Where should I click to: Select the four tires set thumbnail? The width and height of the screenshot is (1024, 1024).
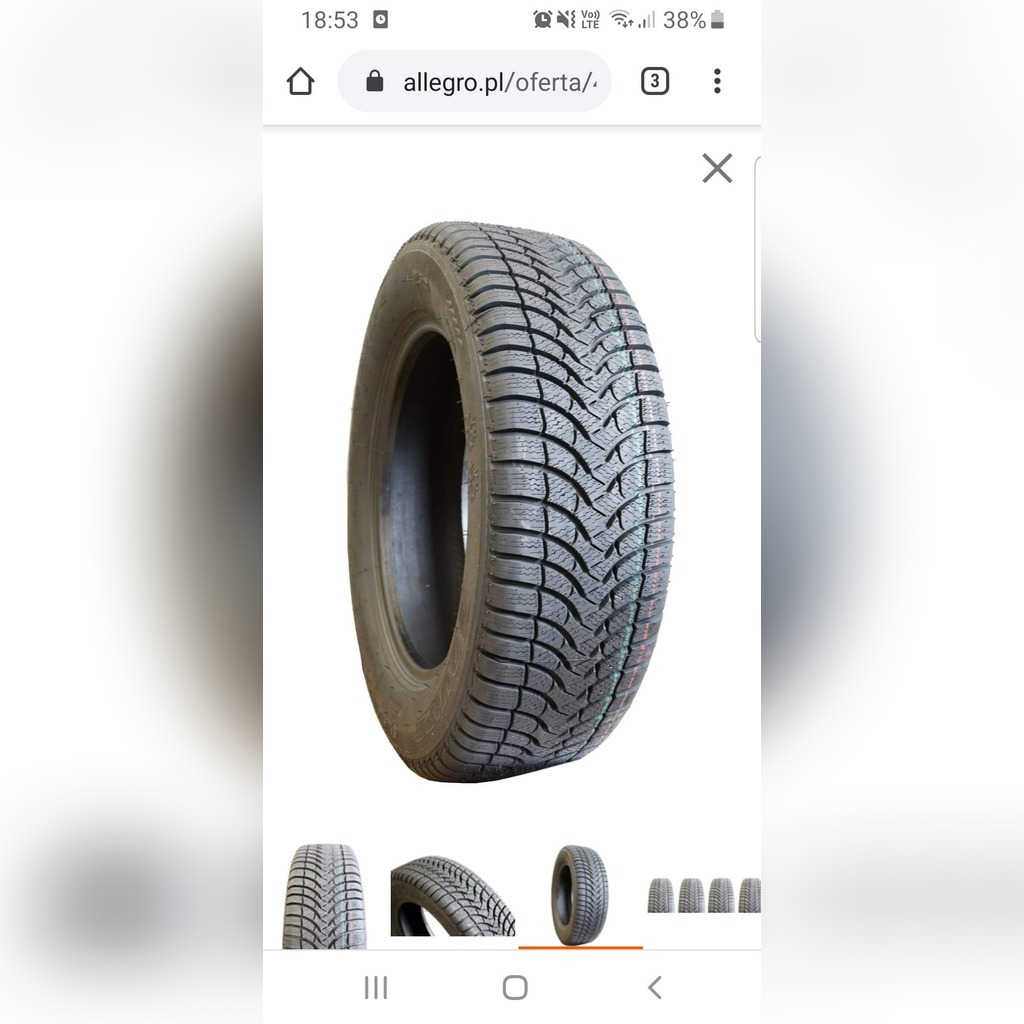point(704,895)
